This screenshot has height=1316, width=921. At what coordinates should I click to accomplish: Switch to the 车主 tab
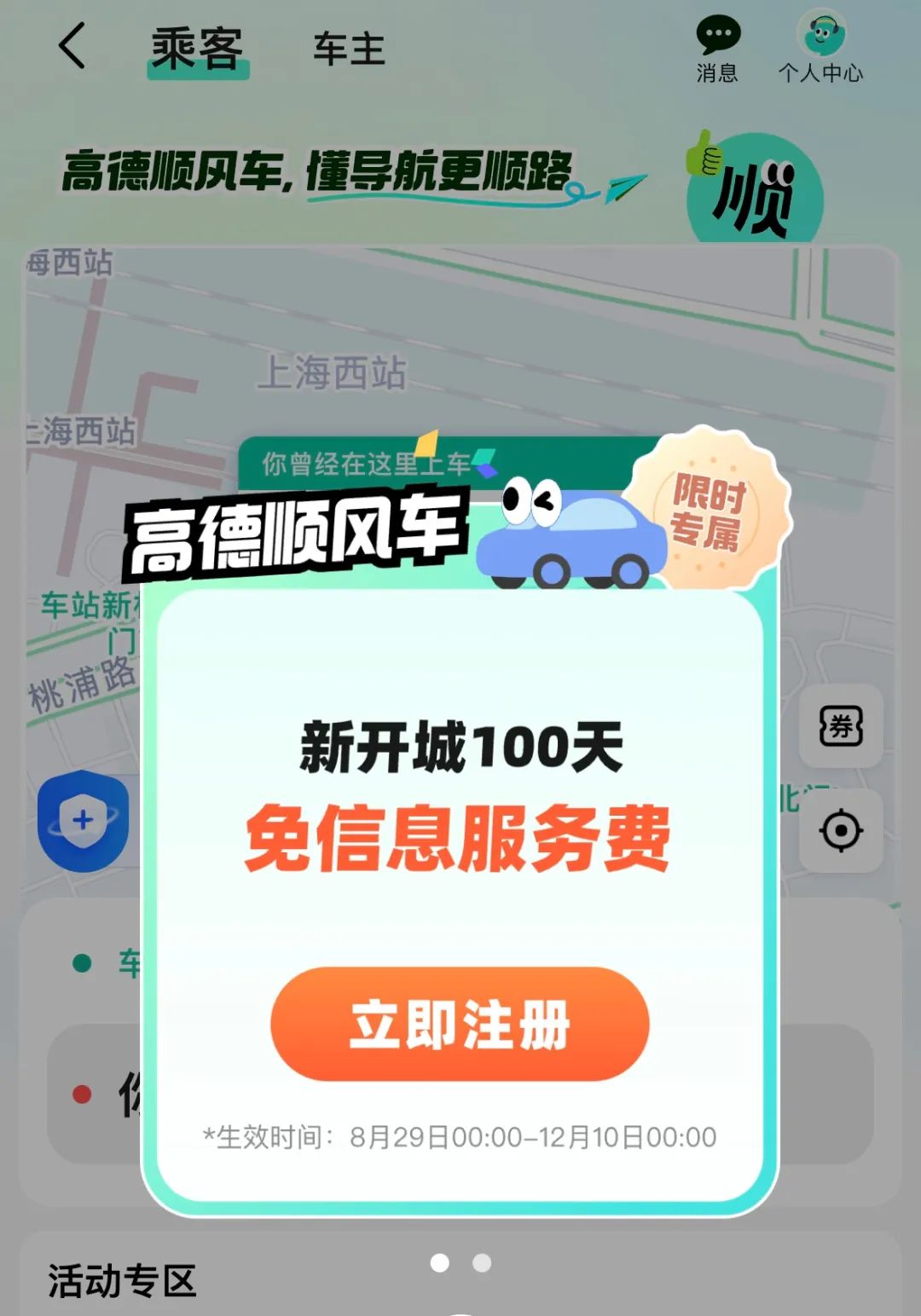click(349, 49)
